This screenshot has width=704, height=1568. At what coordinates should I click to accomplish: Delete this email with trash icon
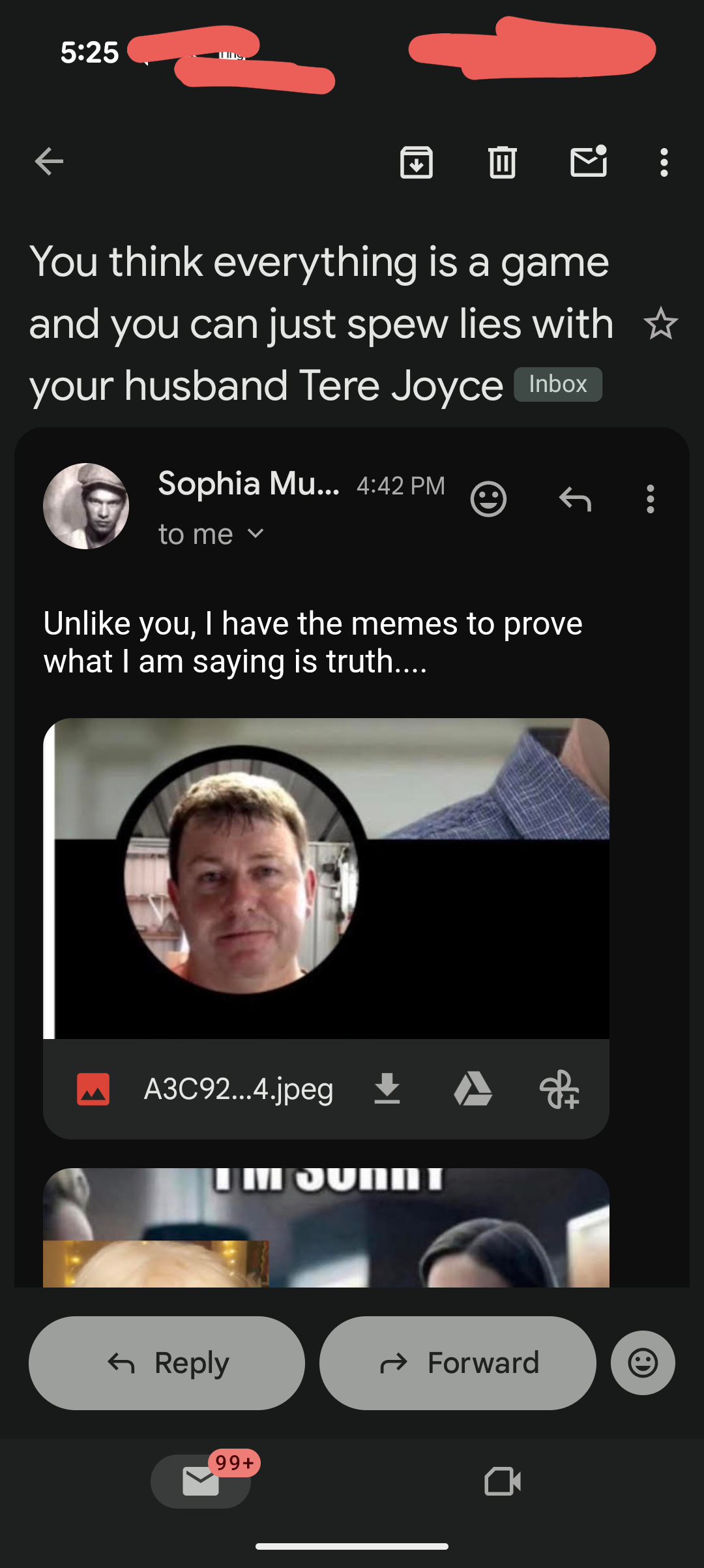[x=503, y=162]
